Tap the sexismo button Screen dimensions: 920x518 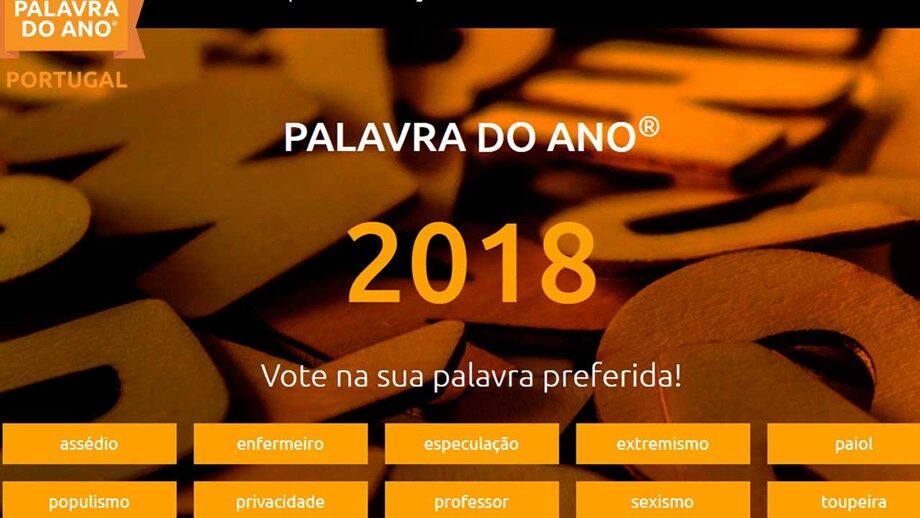(662, 501)
